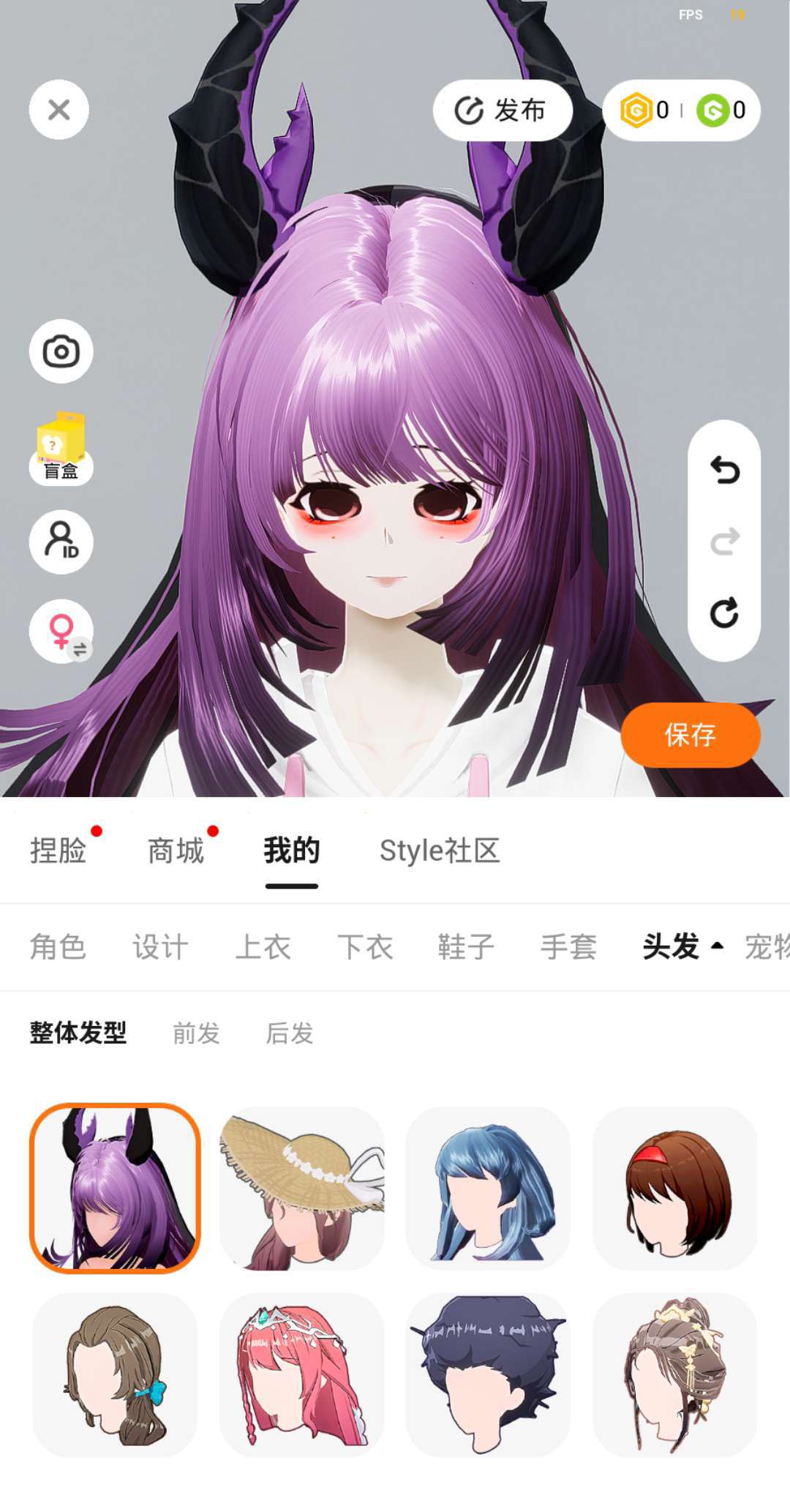Image resolution: width=790 pixels, height=1512 pixels.
Task: Undo the last change
Action: [x=724, y=471]
